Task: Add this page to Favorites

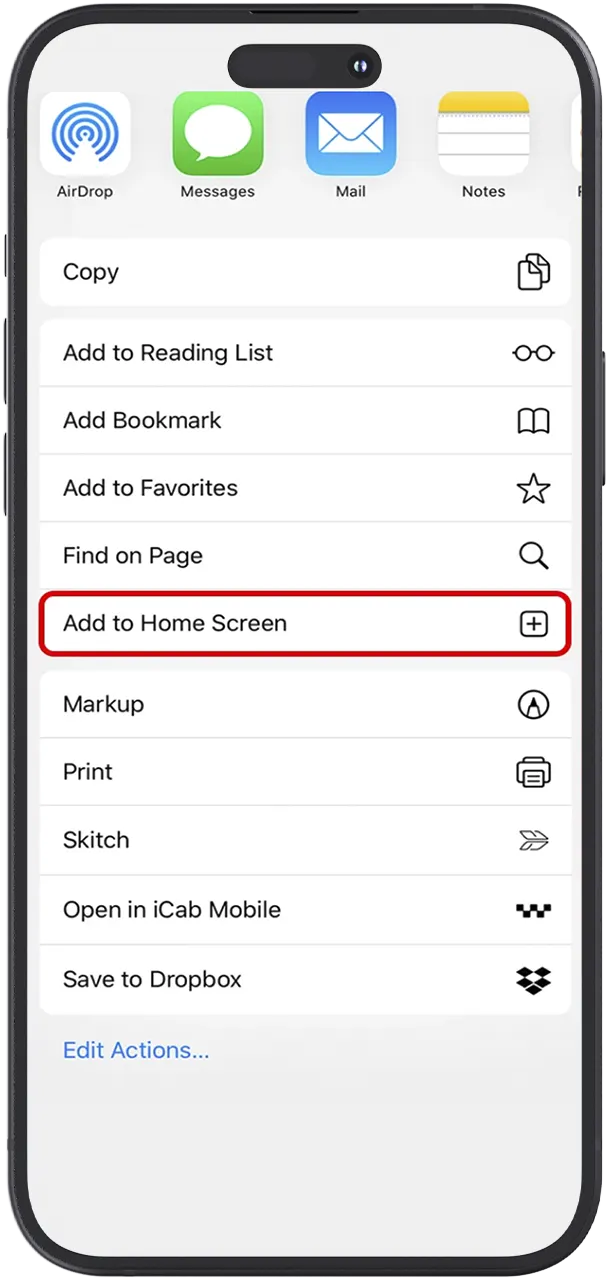Action: 304,488
